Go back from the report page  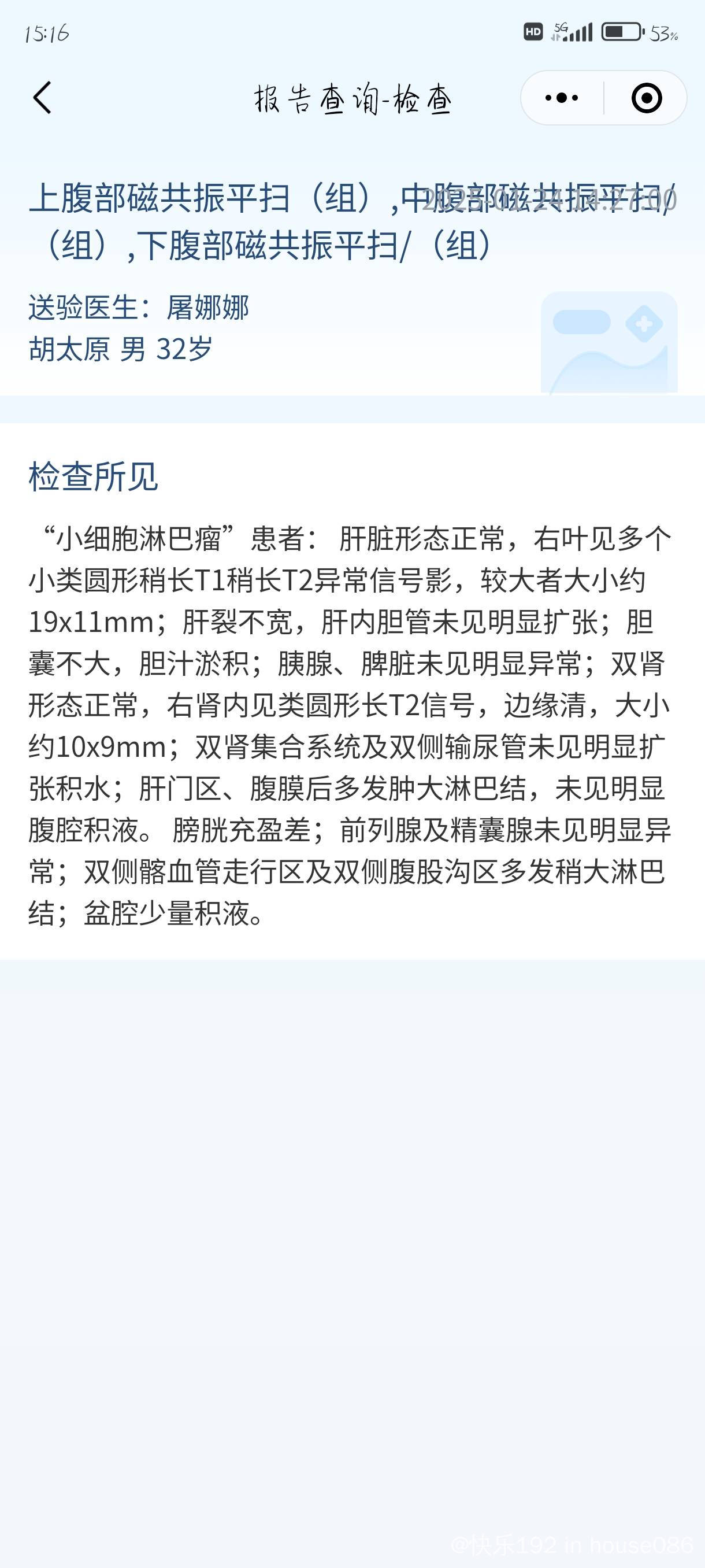(x=42, y=98)
